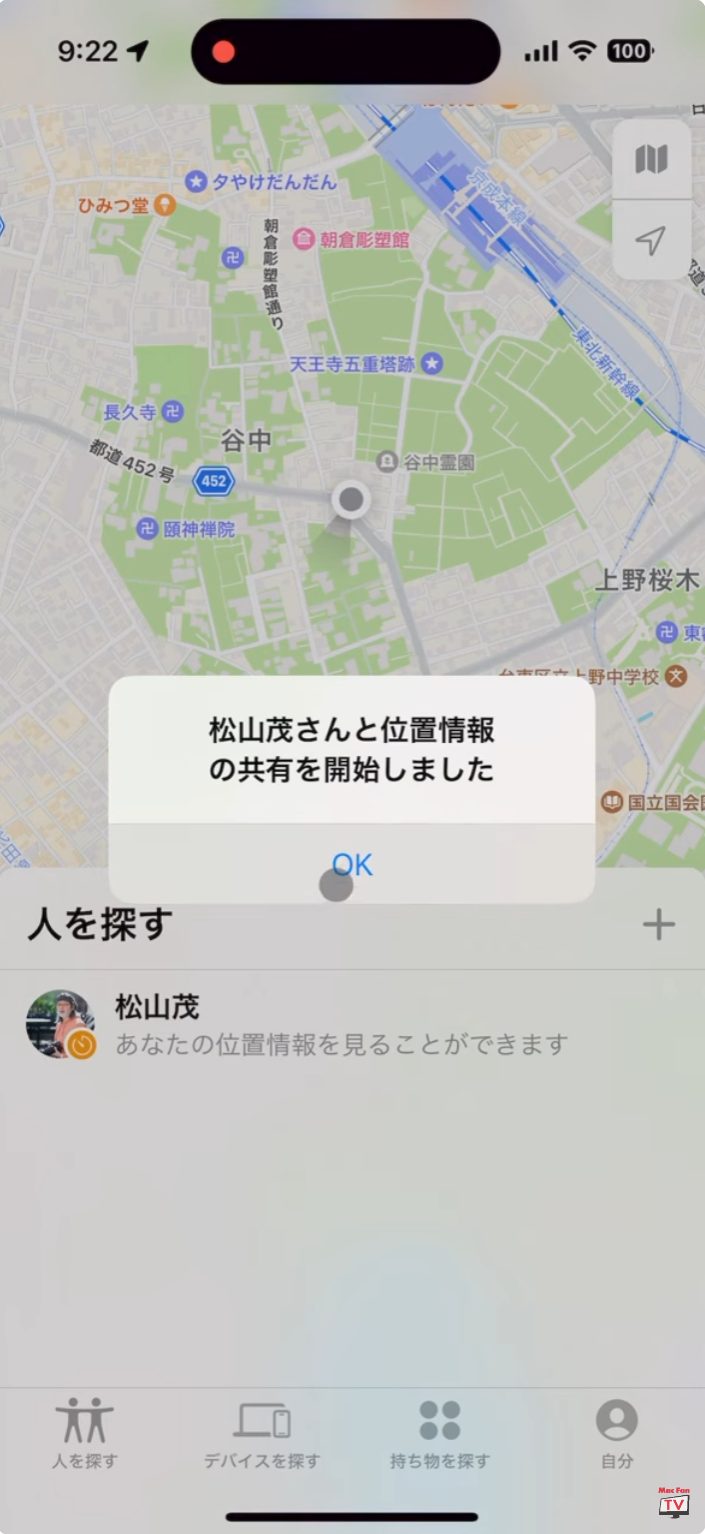Open the map mode selector icon
The width and height of the screenshot is (705, 1534).
click(651, 159)
